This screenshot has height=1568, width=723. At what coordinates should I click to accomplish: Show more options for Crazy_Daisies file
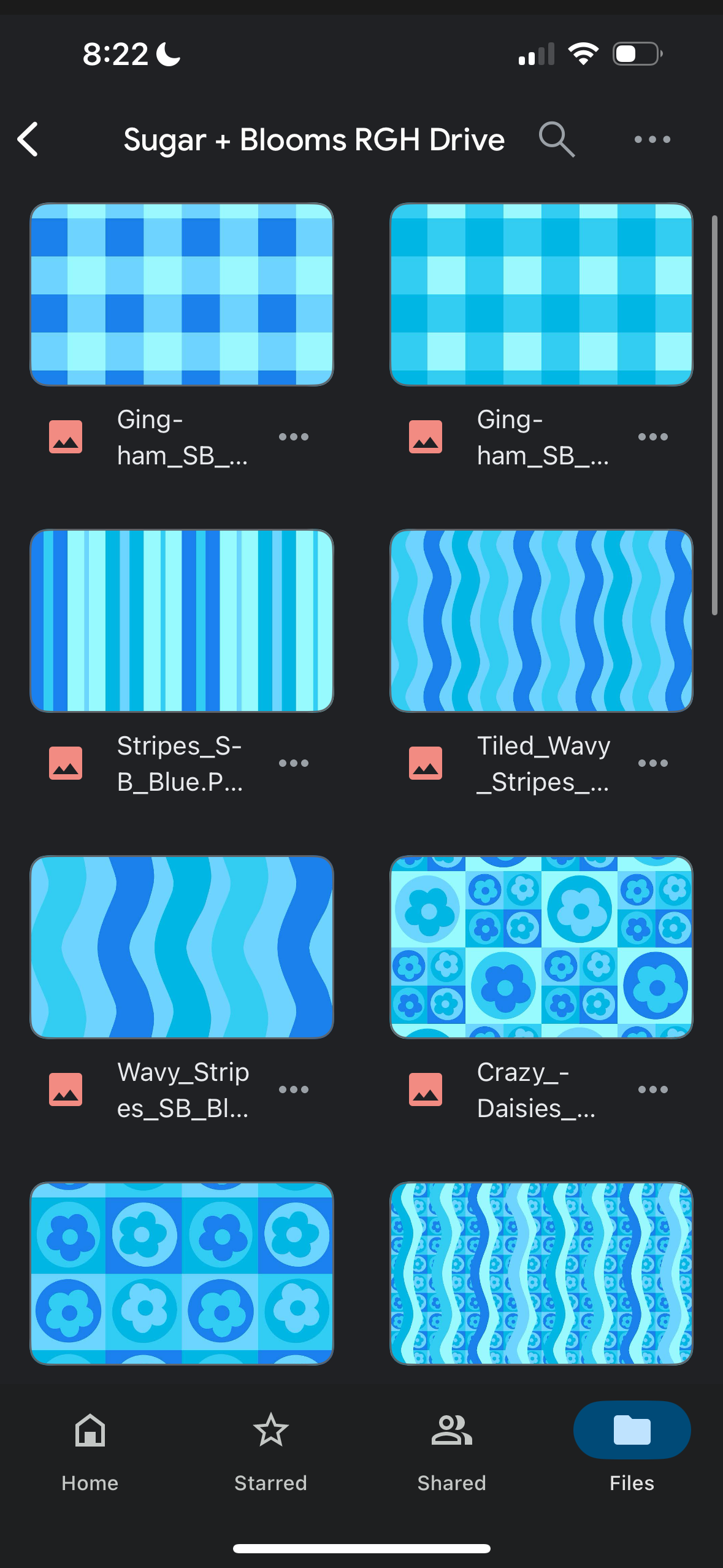[652, 1090]
